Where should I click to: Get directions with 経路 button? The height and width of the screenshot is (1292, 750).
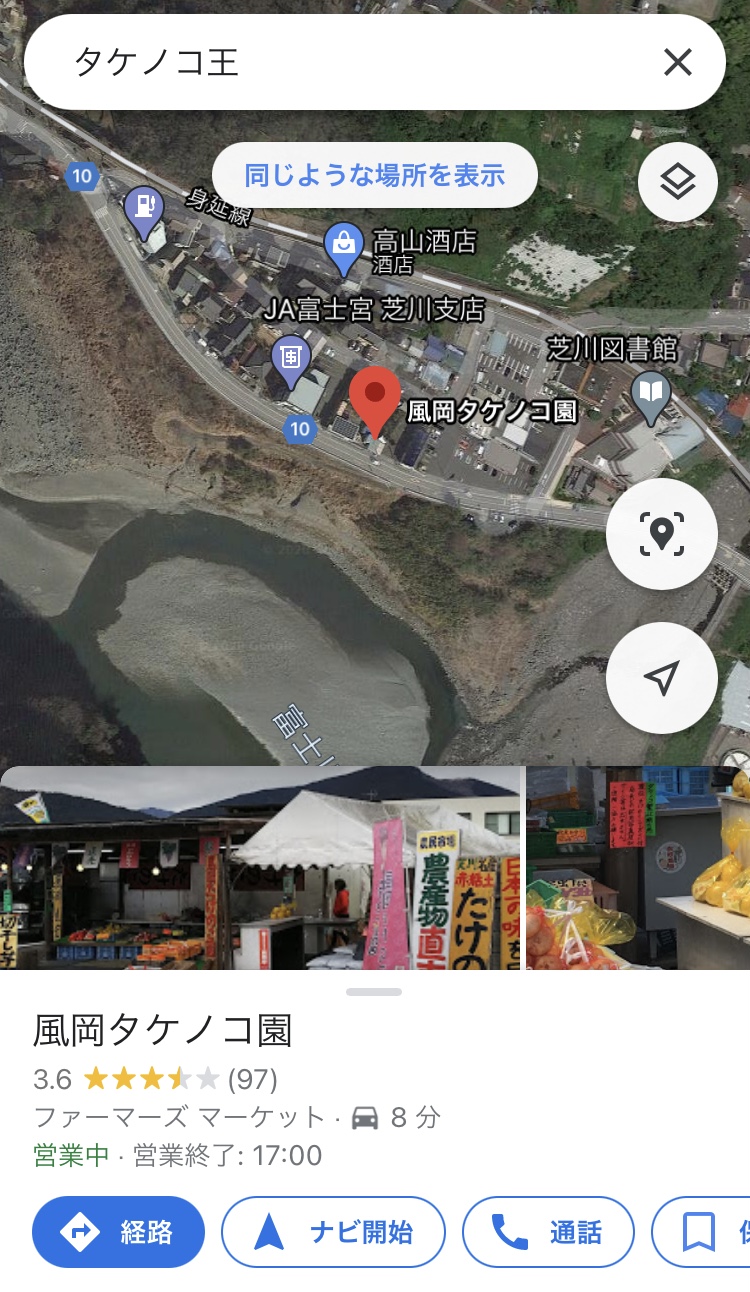(x=118, y=1232)
